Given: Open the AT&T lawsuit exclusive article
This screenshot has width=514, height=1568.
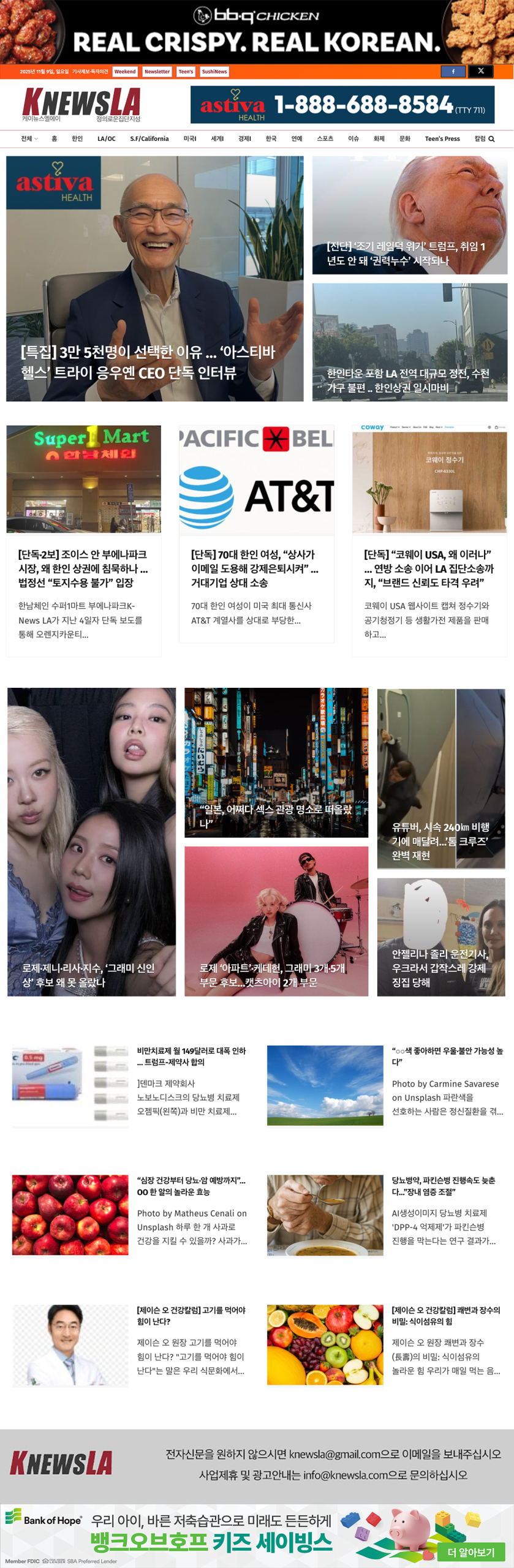Looking at the screenshot, I should point(255,568).
